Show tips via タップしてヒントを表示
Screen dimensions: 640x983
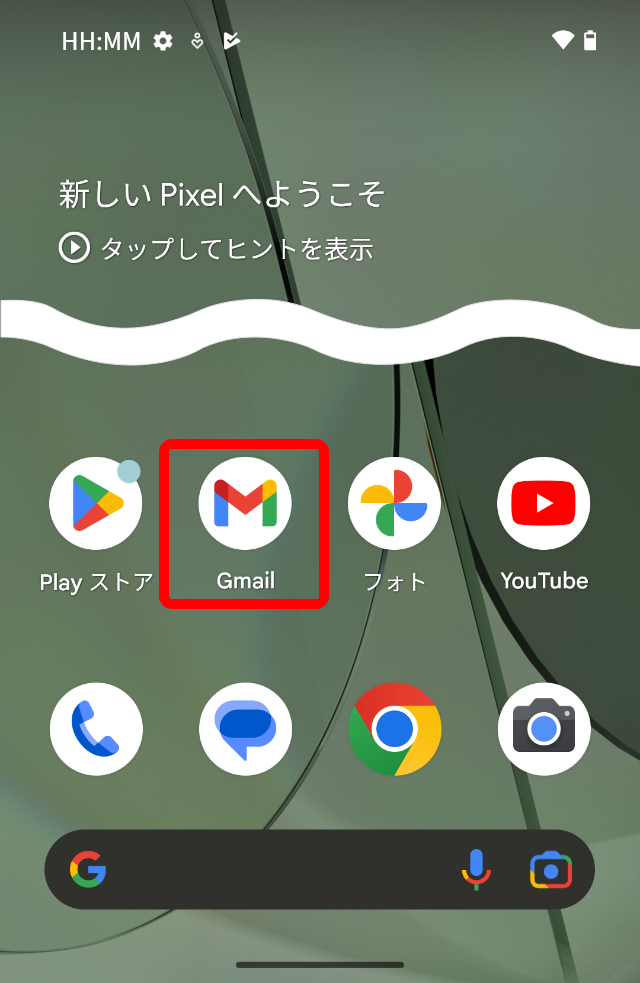(216, 248)
